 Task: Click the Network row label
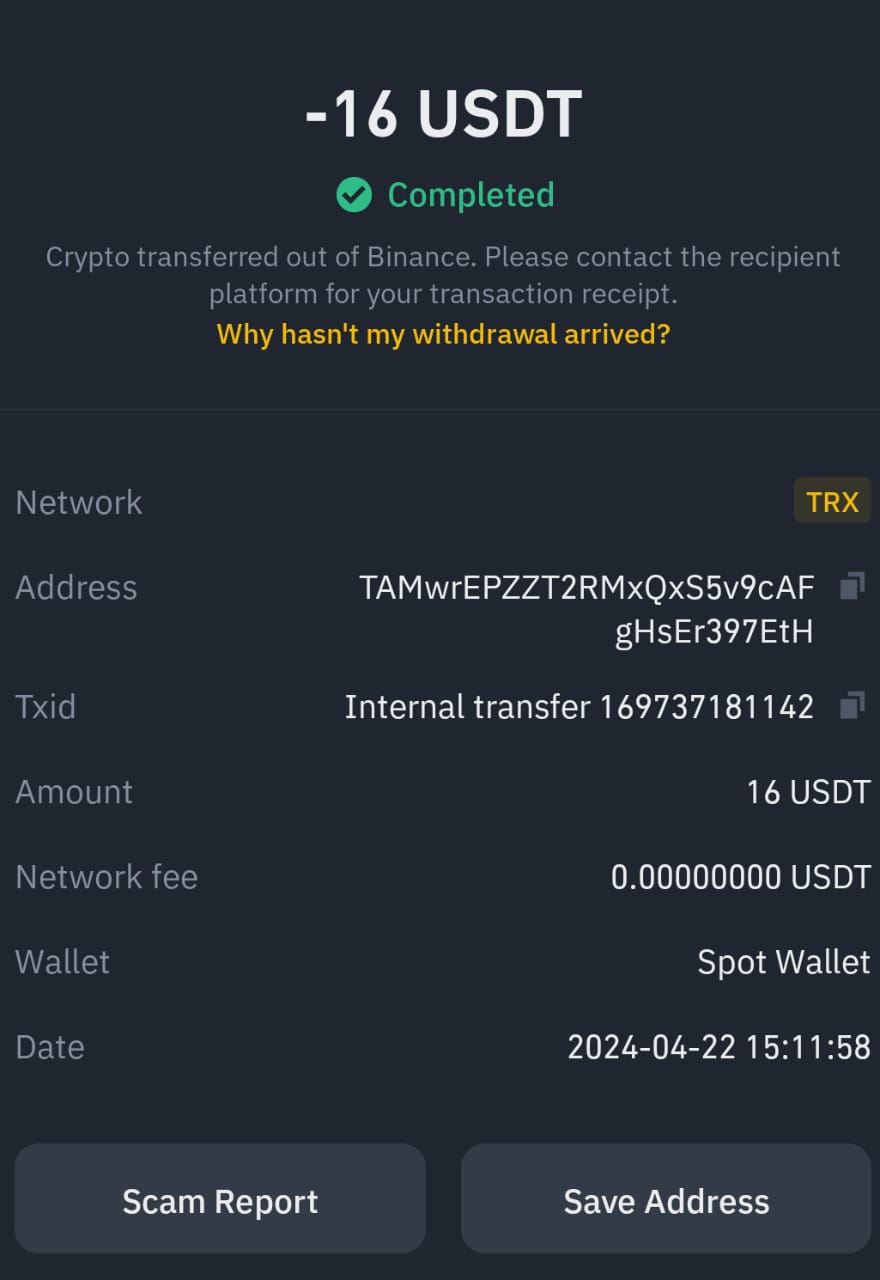(x=78, y=501)
